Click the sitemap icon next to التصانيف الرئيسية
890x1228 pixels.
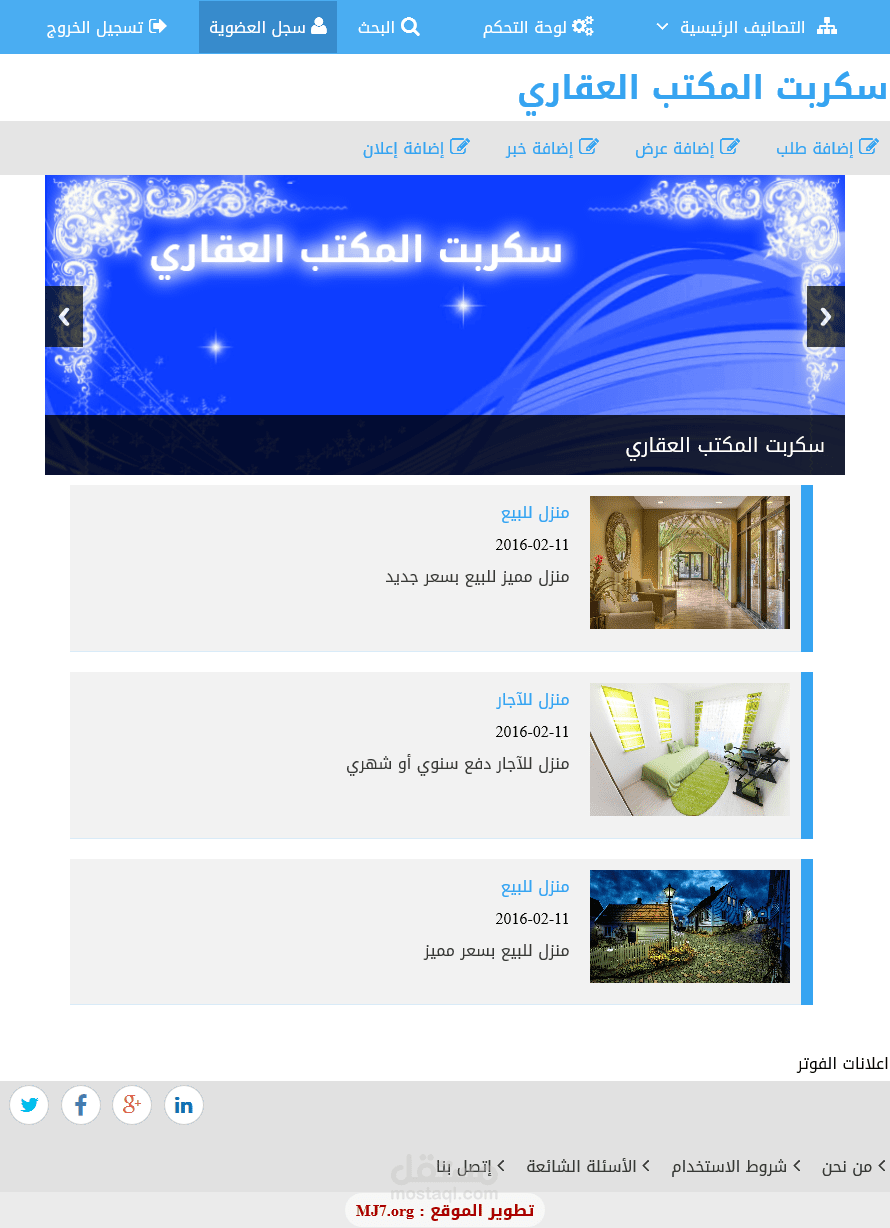[828, 27]
